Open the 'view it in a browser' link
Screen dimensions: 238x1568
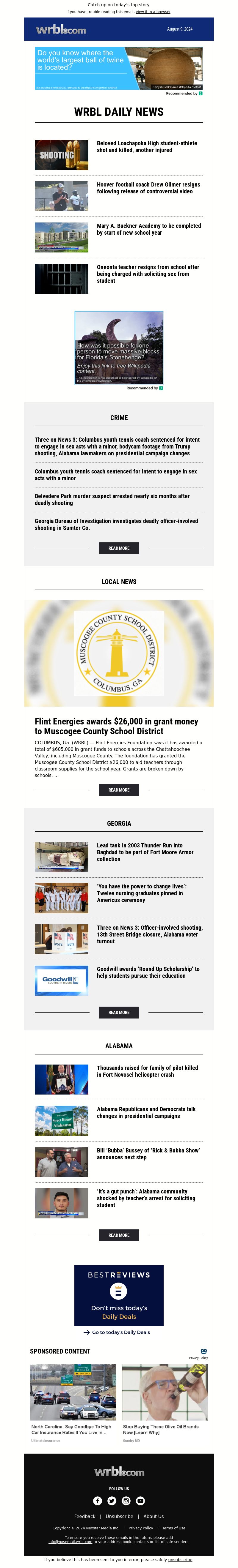153,12
